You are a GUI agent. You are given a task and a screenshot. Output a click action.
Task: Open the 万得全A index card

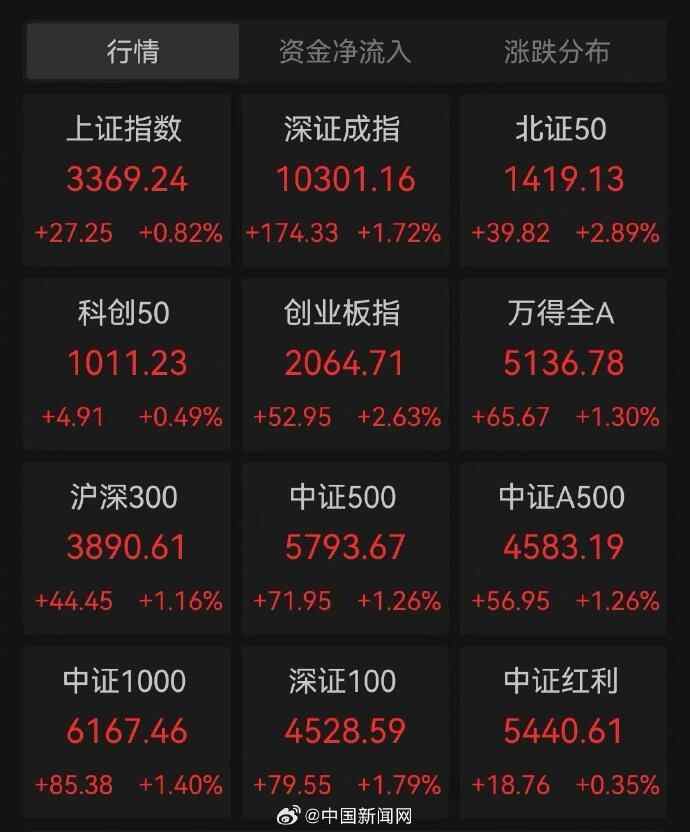563,364
